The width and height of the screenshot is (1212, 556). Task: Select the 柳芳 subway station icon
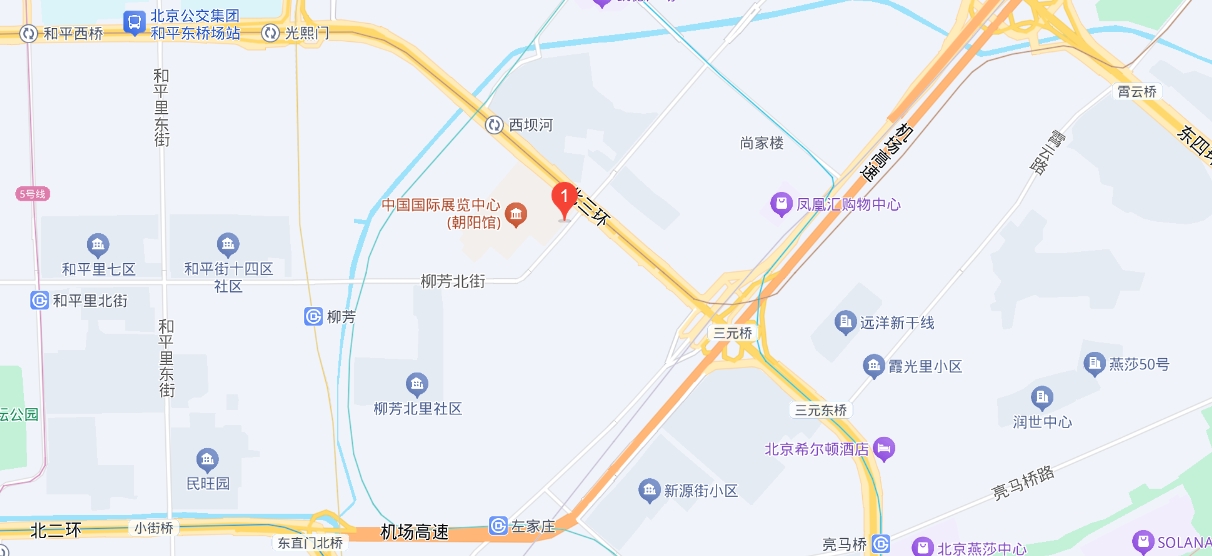[313, 317]
